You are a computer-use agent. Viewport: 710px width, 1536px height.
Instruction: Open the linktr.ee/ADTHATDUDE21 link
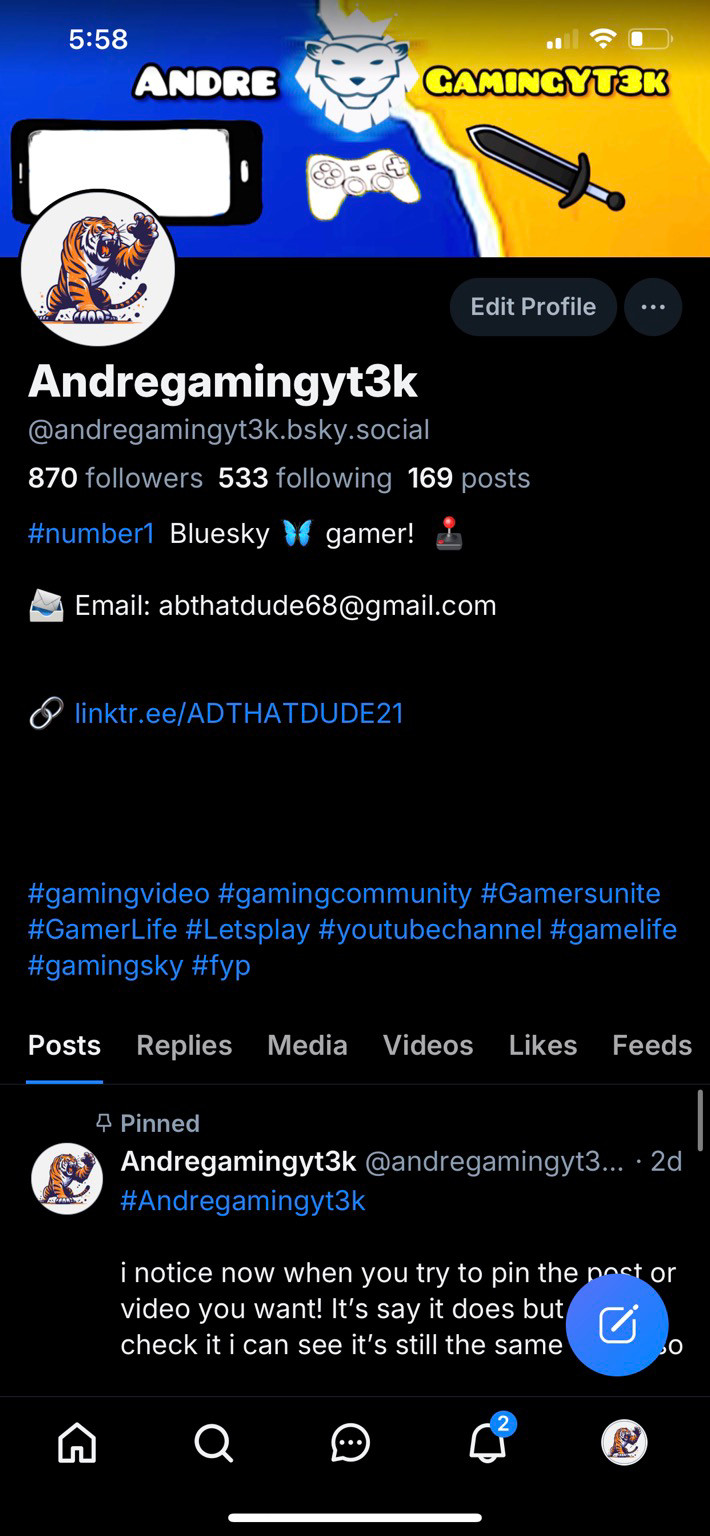tap(239, 713)
